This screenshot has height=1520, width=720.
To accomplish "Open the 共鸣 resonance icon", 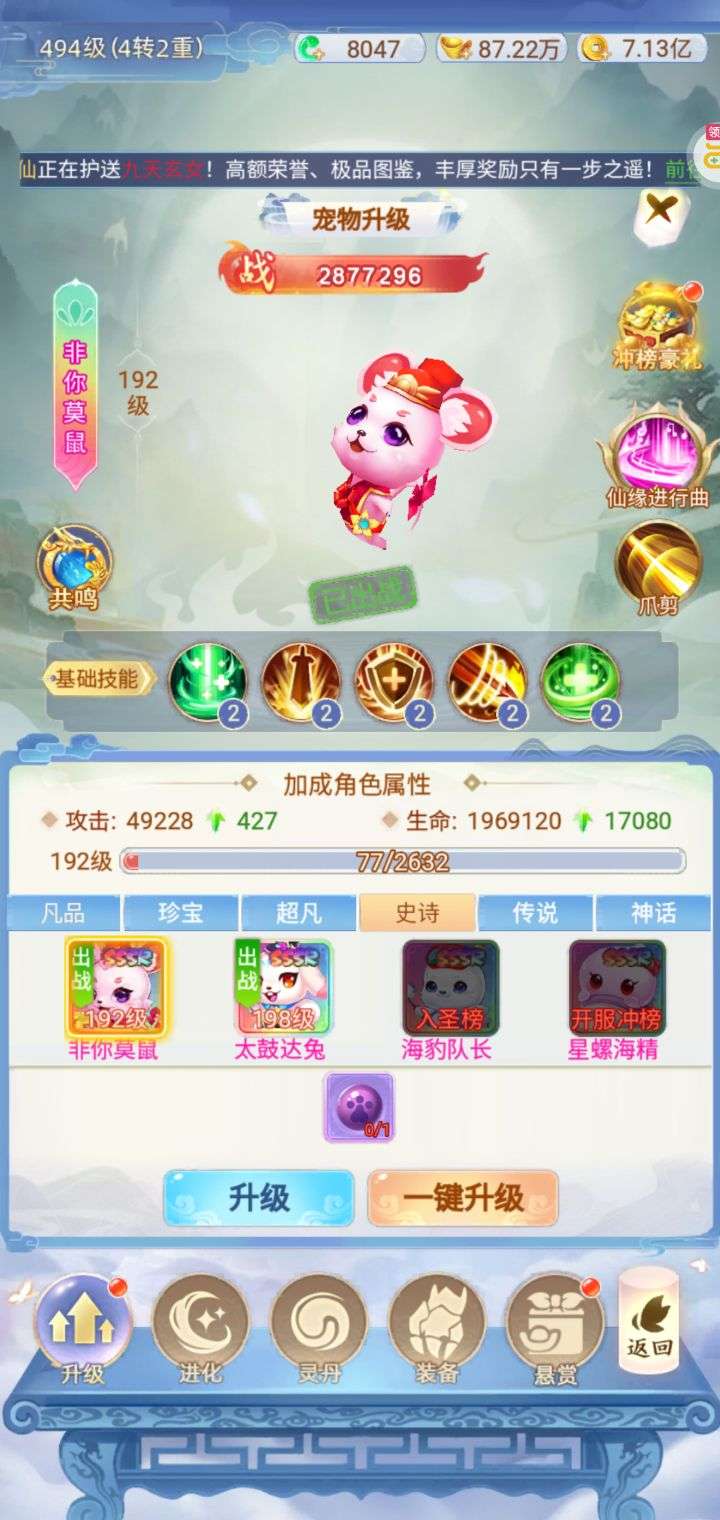I will (x=74, y=569).
